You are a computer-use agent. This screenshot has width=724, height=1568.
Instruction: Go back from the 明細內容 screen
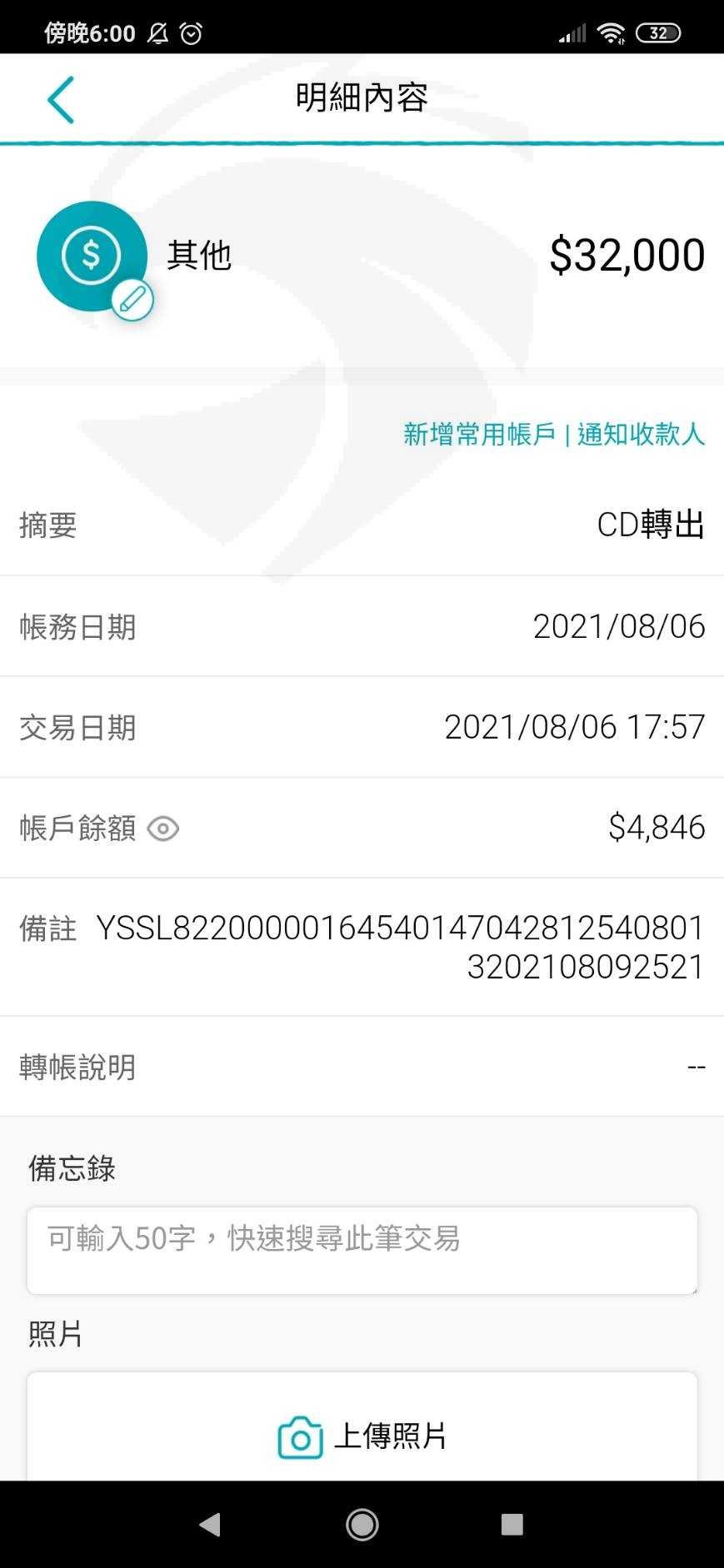61,99
